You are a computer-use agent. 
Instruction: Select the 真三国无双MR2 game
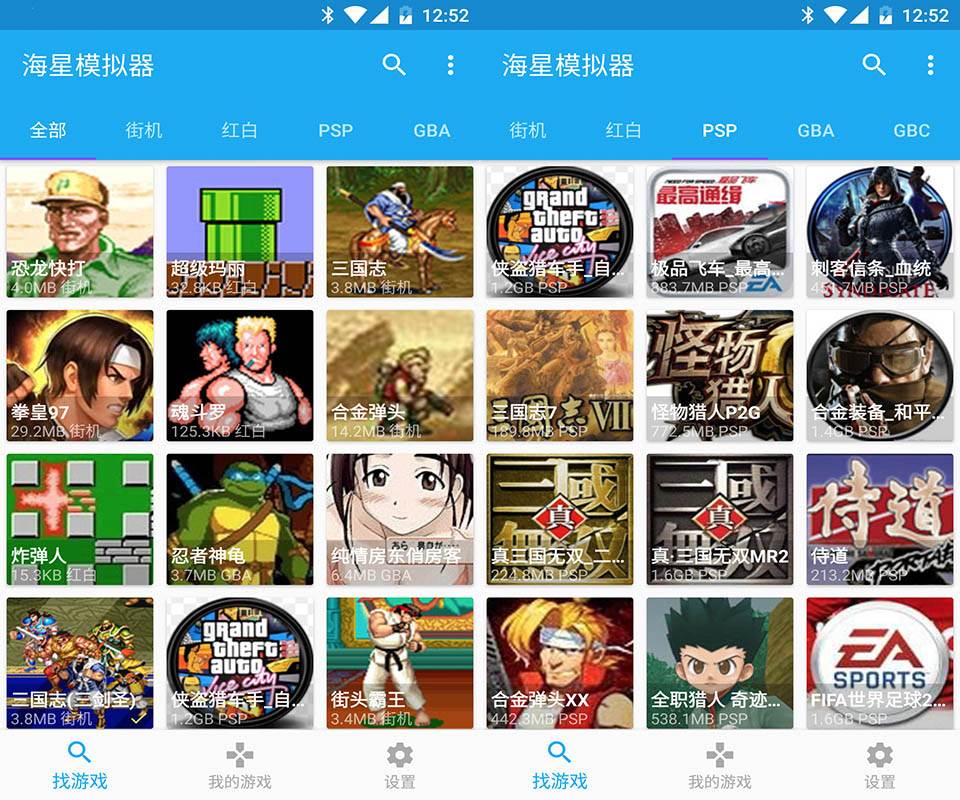click(720, 520)
